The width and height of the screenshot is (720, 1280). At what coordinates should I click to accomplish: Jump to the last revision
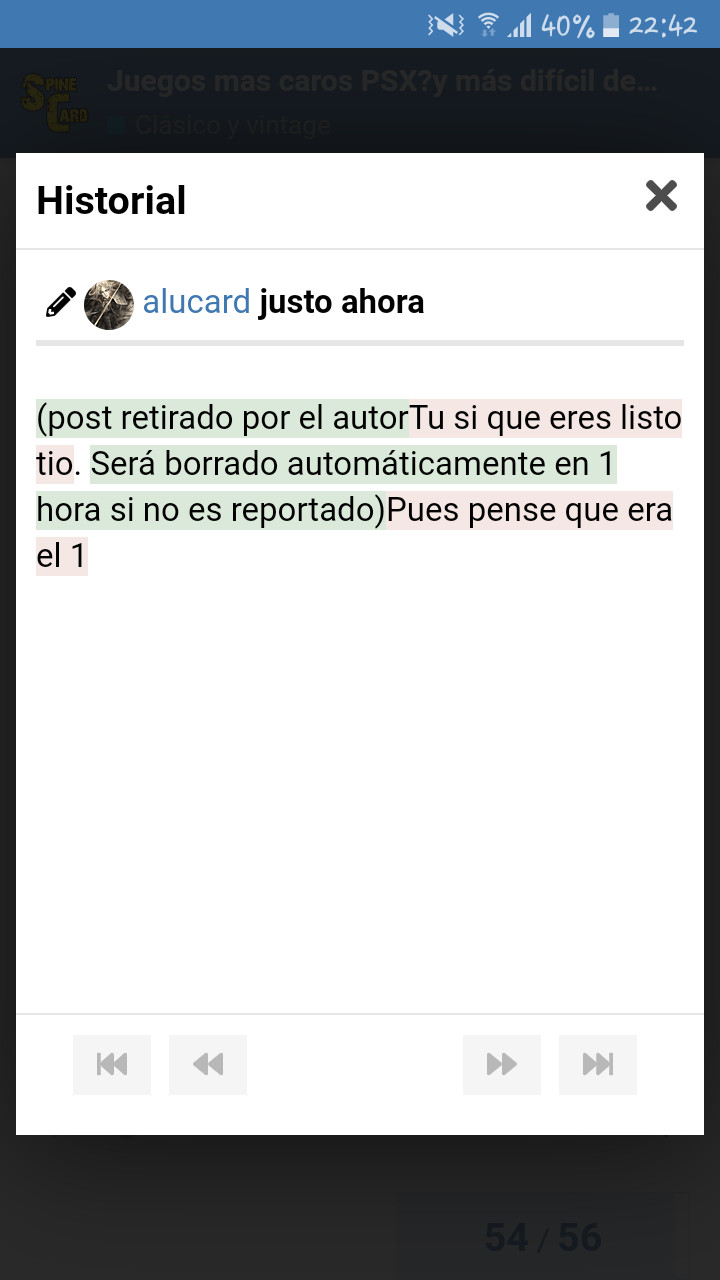click(x=598, y=1065)
